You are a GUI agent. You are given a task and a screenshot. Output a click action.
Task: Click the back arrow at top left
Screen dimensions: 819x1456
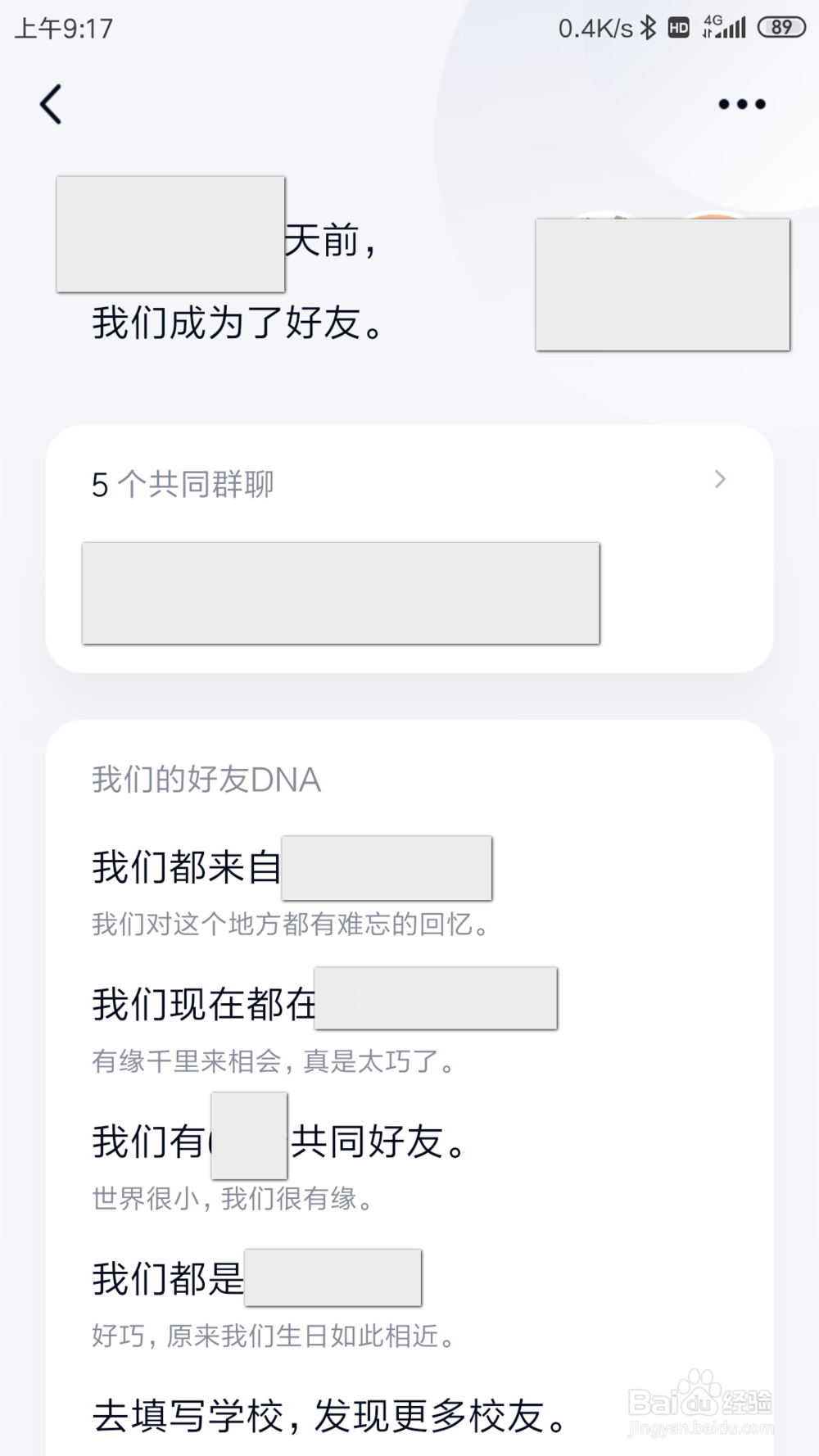pyautogui.click(x=52, y=104)
